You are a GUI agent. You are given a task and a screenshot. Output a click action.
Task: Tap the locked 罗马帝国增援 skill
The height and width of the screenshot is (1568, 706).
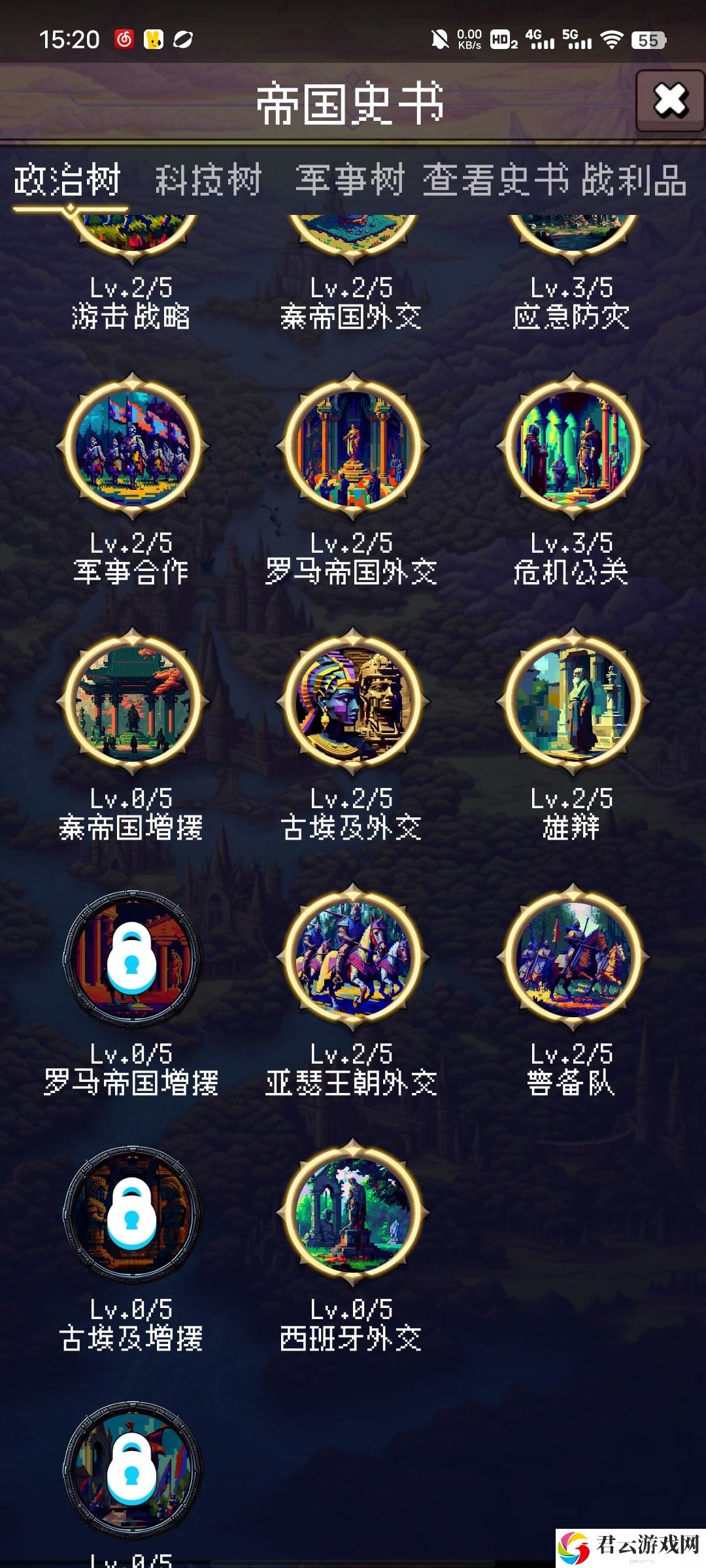(133, 957)
